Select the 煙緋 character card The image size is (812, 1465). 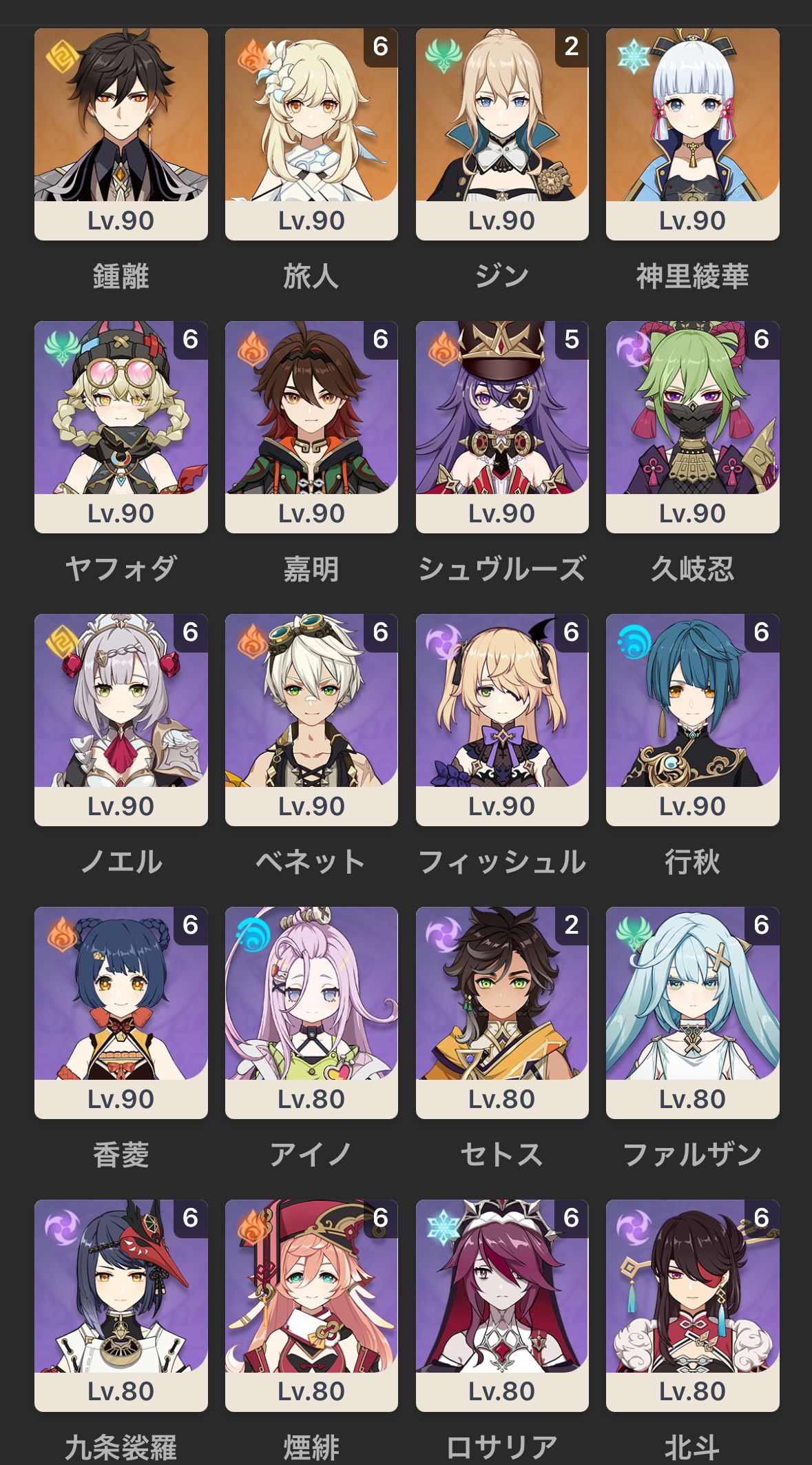[311, 1306]
